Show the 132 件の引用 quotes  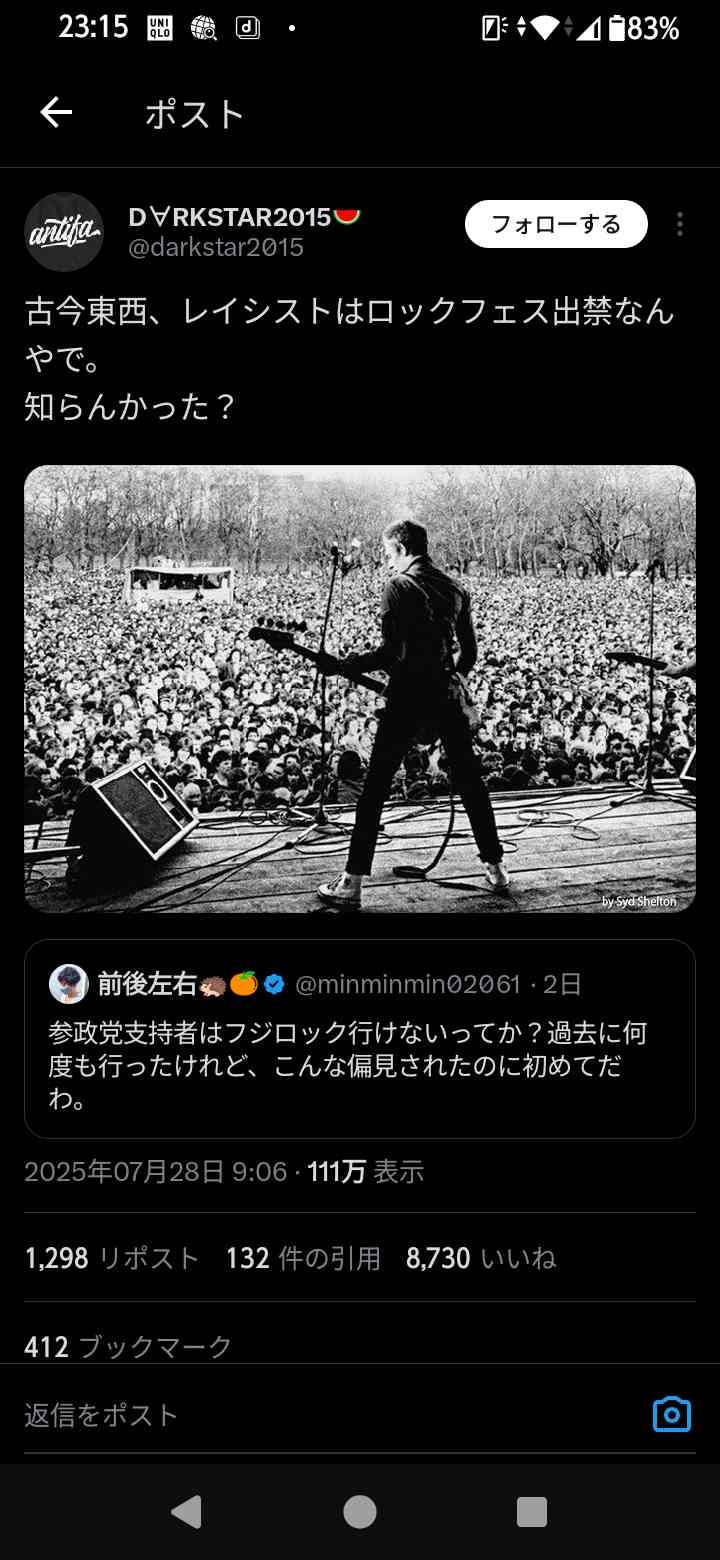tap(303, 1258)
